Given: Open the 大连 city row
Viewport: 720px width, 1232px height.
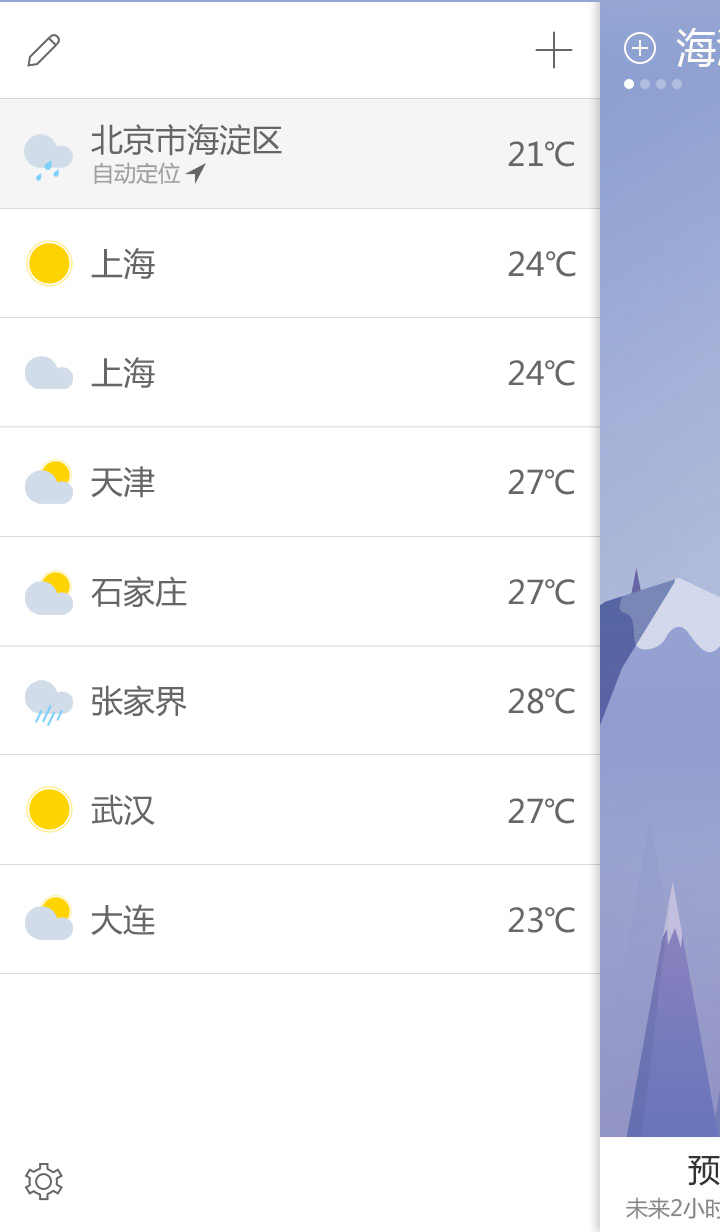Looking at the screenshot, I should [300, 919].
